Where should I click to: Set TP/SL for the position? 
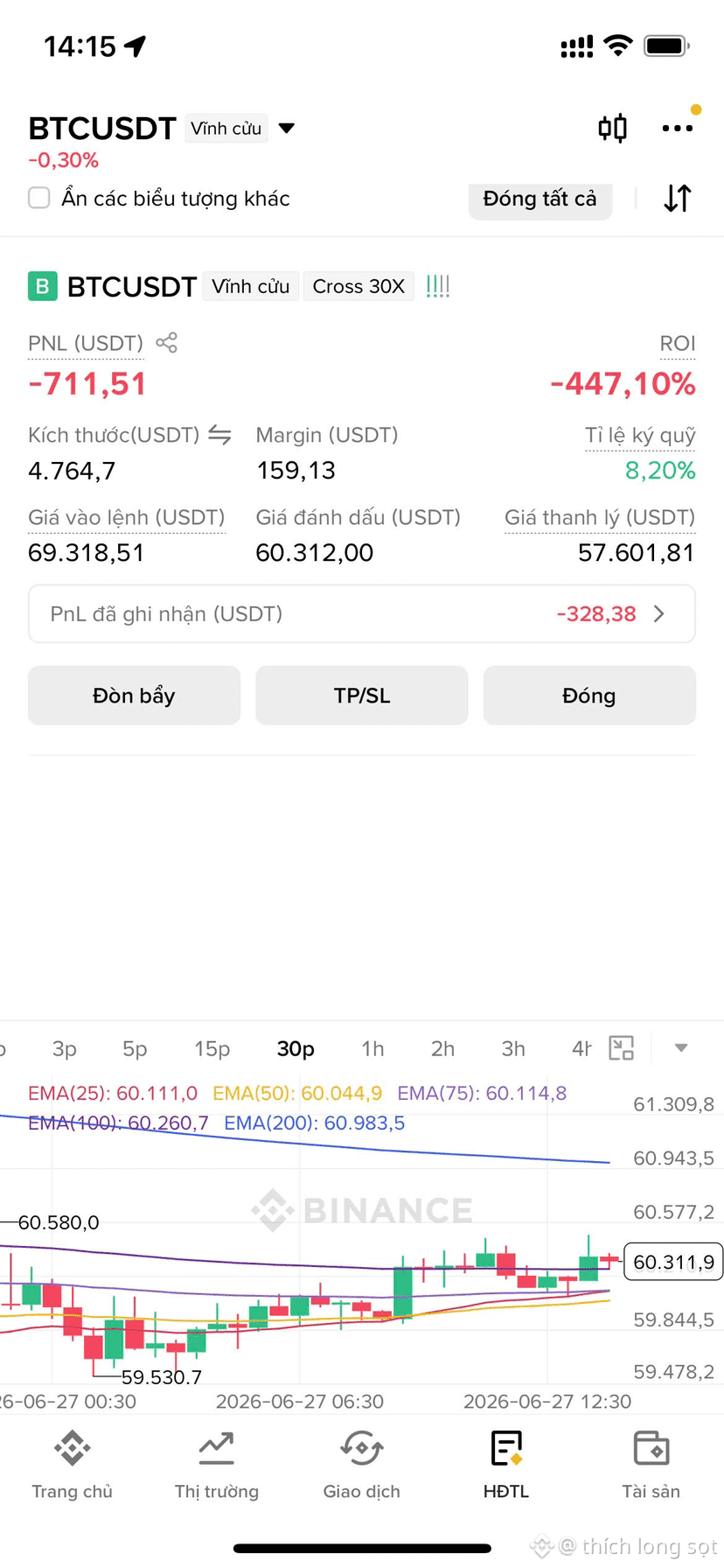(362, 696)
